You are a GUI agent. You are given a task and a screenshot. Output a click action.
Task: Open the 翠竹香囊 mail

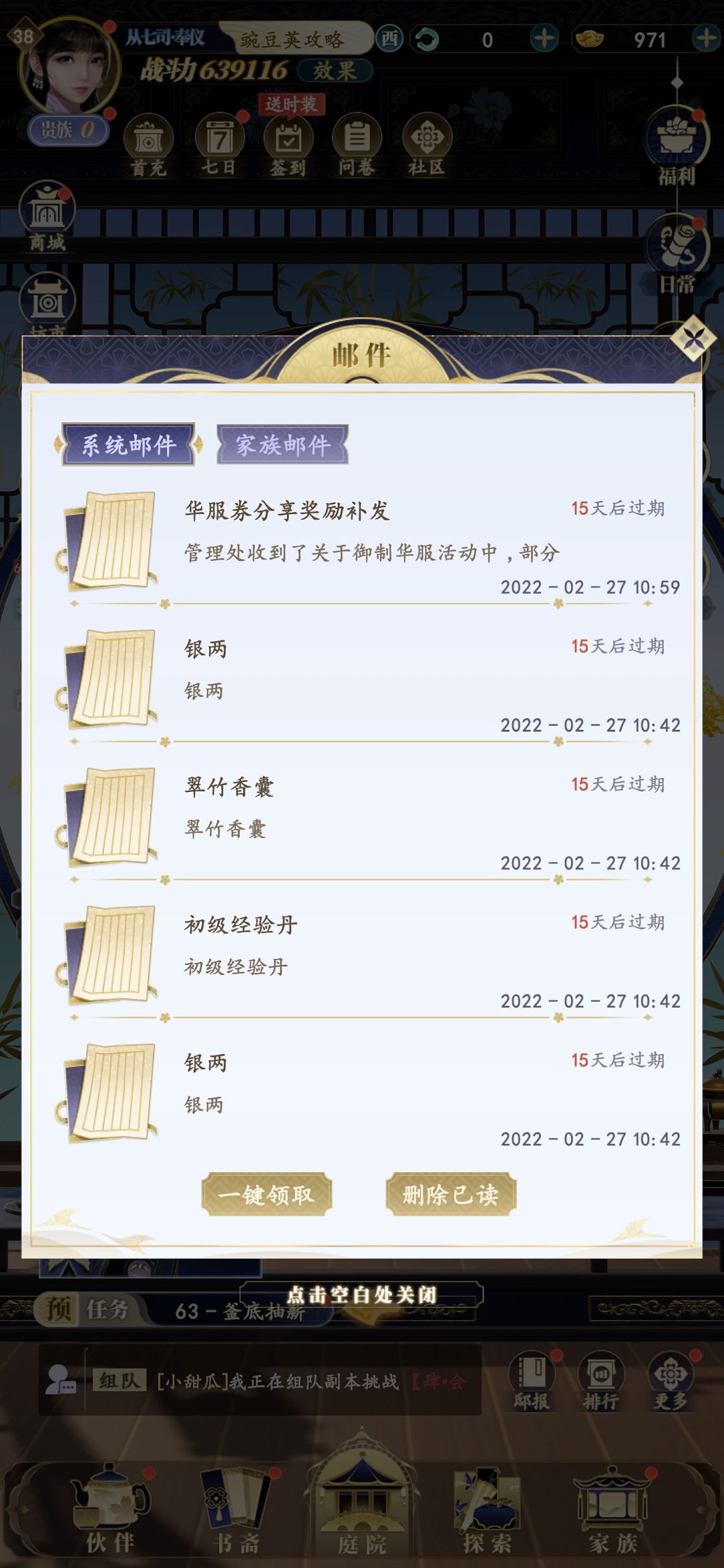pos(365,818)
